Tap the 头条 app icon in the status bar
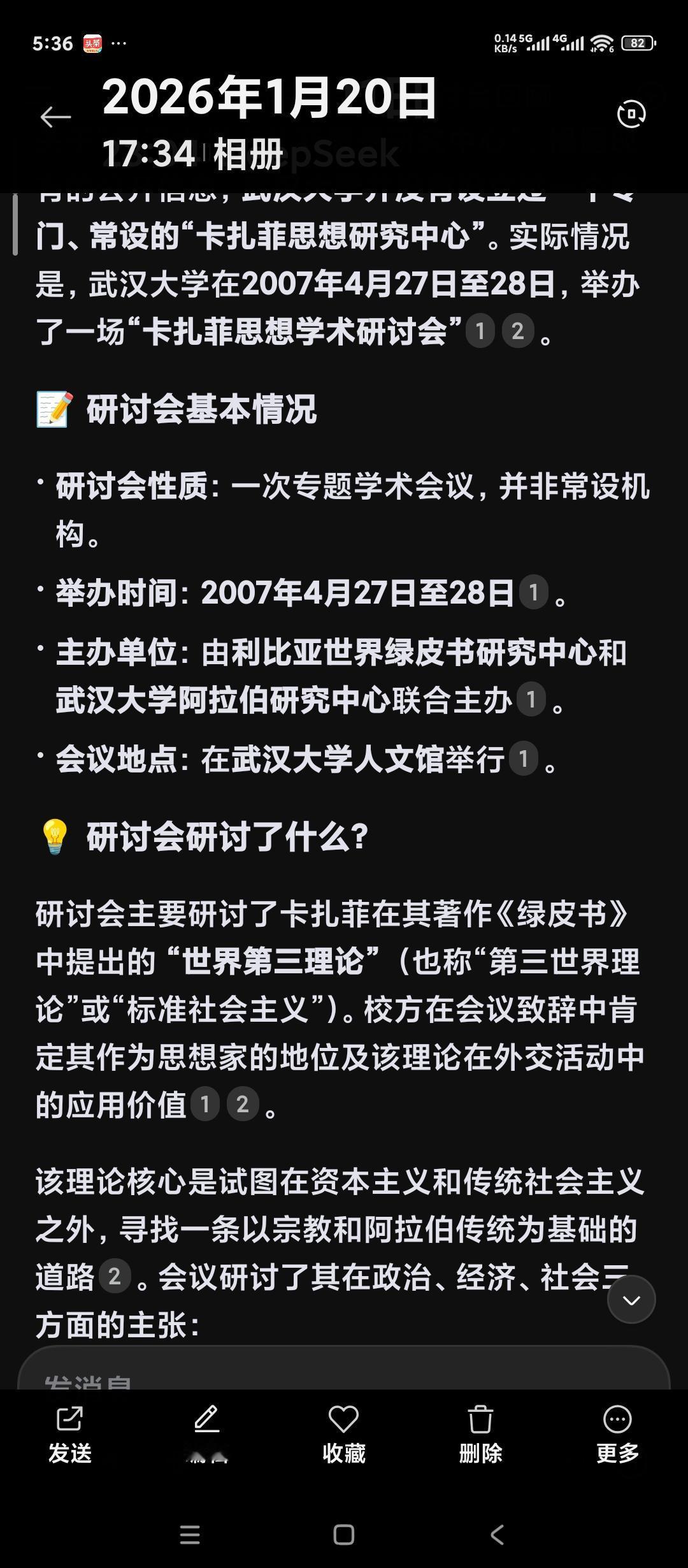Image resolution: width=688 pixels, height=1568 pixels. [x=91, y=41]
